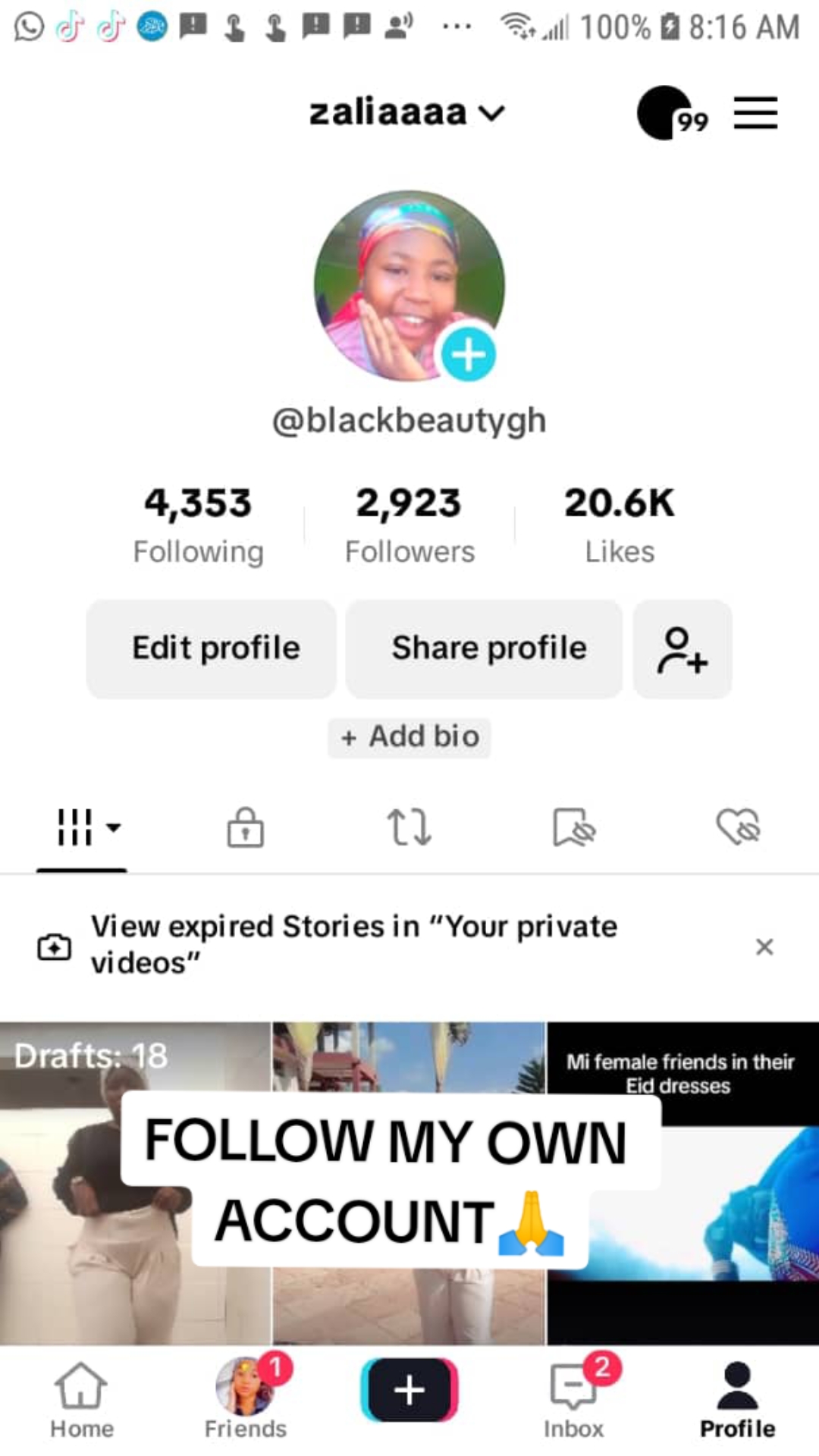Open add friends icon button
The image size is (819, 1456).
pos(682,649)
